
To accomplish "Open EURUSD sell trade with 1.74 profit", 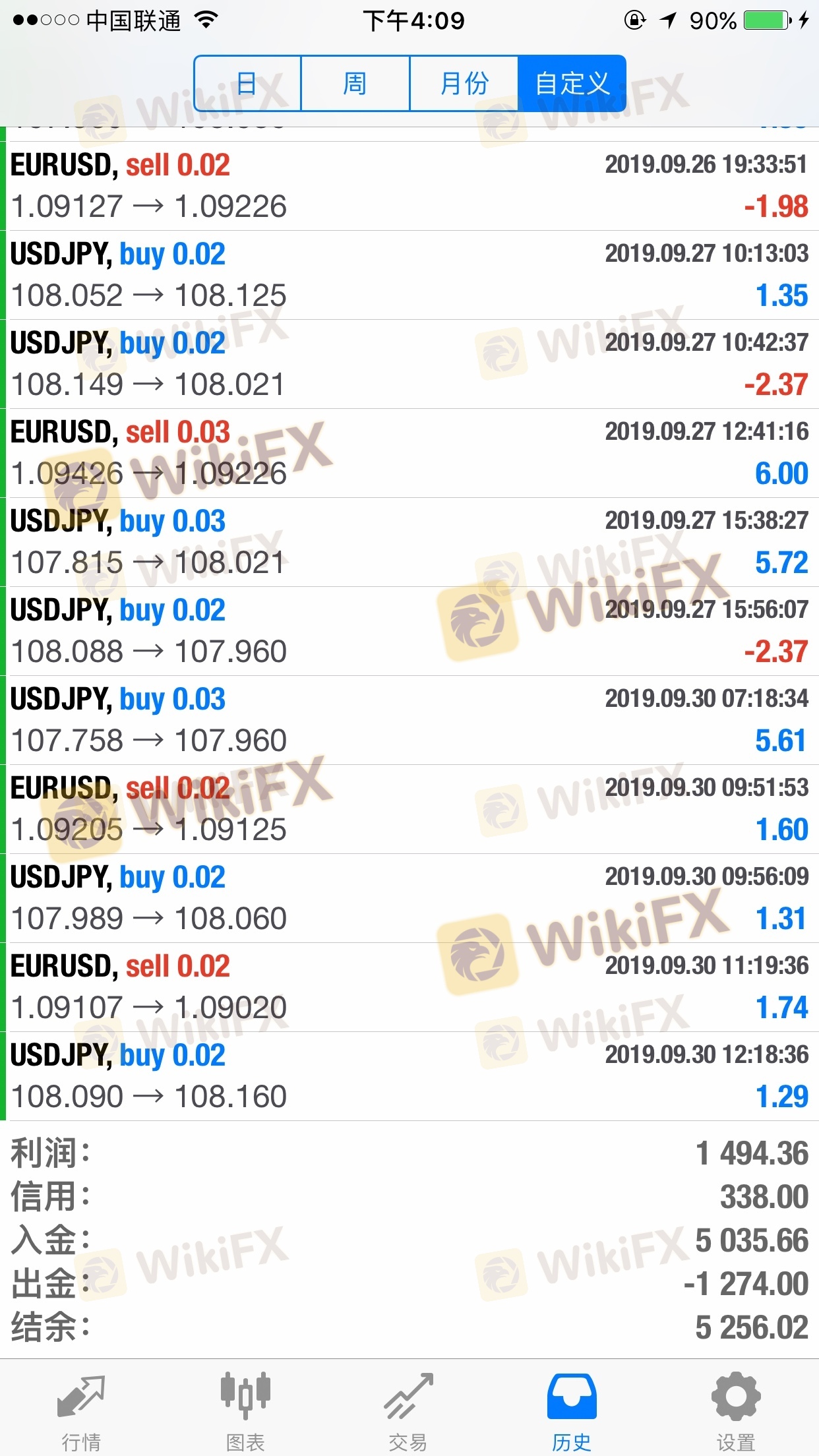I will (409, 987).
